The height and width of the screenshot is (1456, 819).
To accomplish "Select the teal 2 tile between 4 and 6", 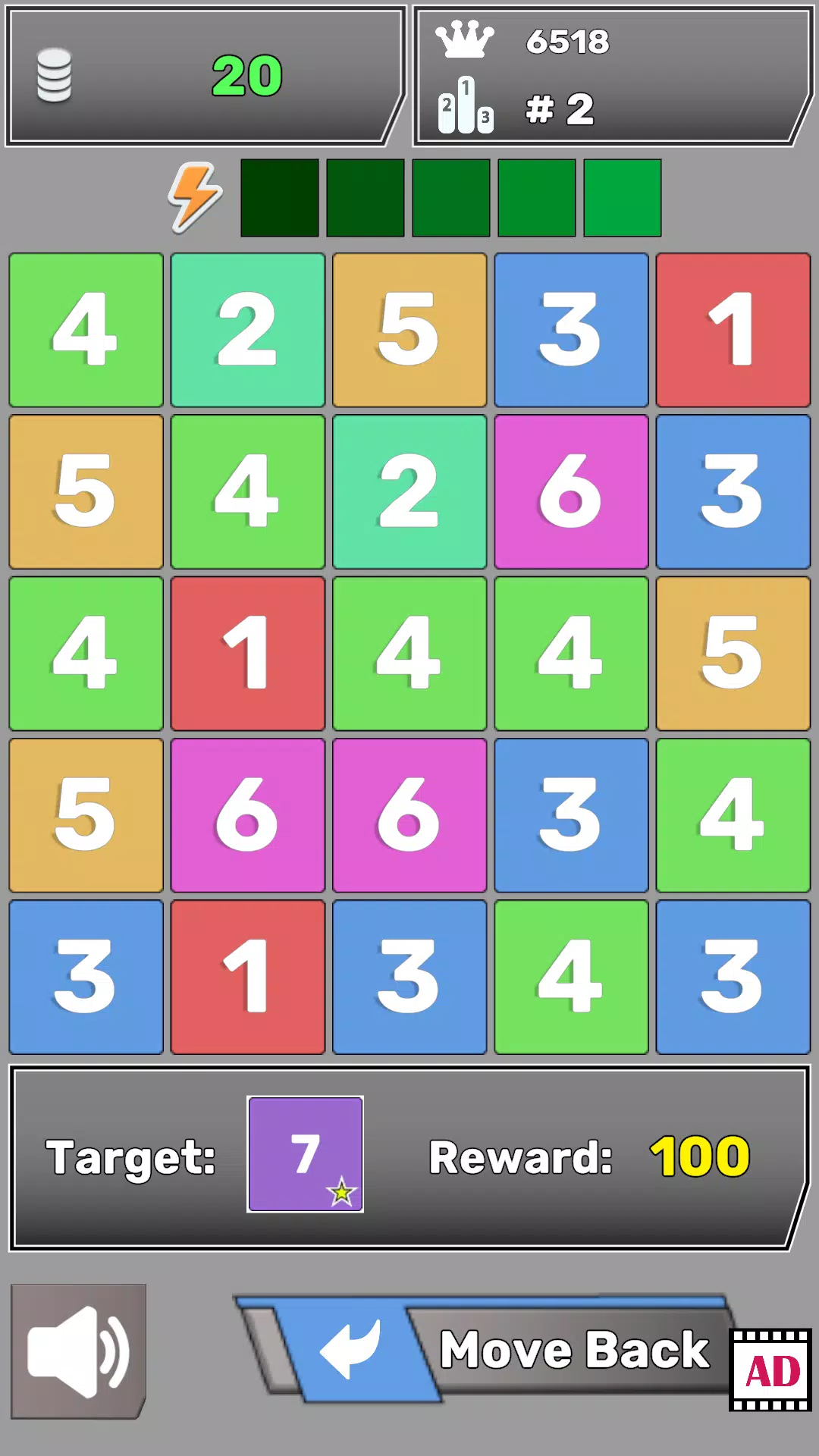I will tap(409, 491).
